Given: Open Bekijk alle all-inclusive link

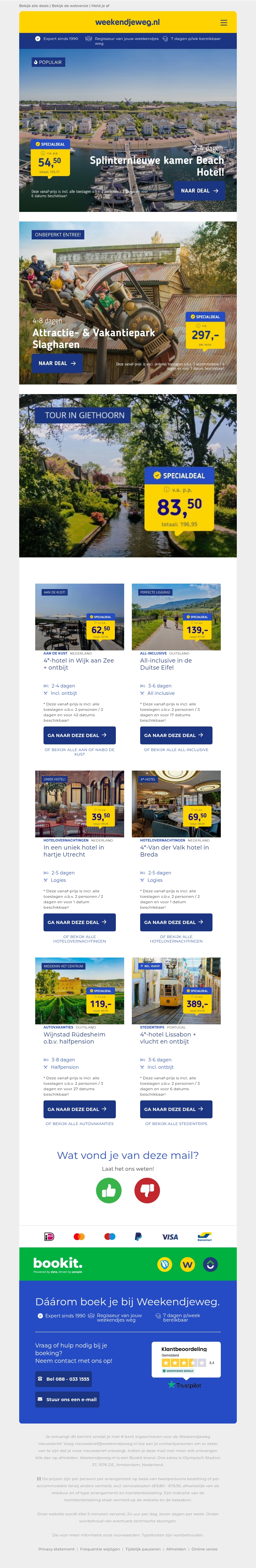Looking at the screenshot, I should pyautogui.click(x=176, y=750).
